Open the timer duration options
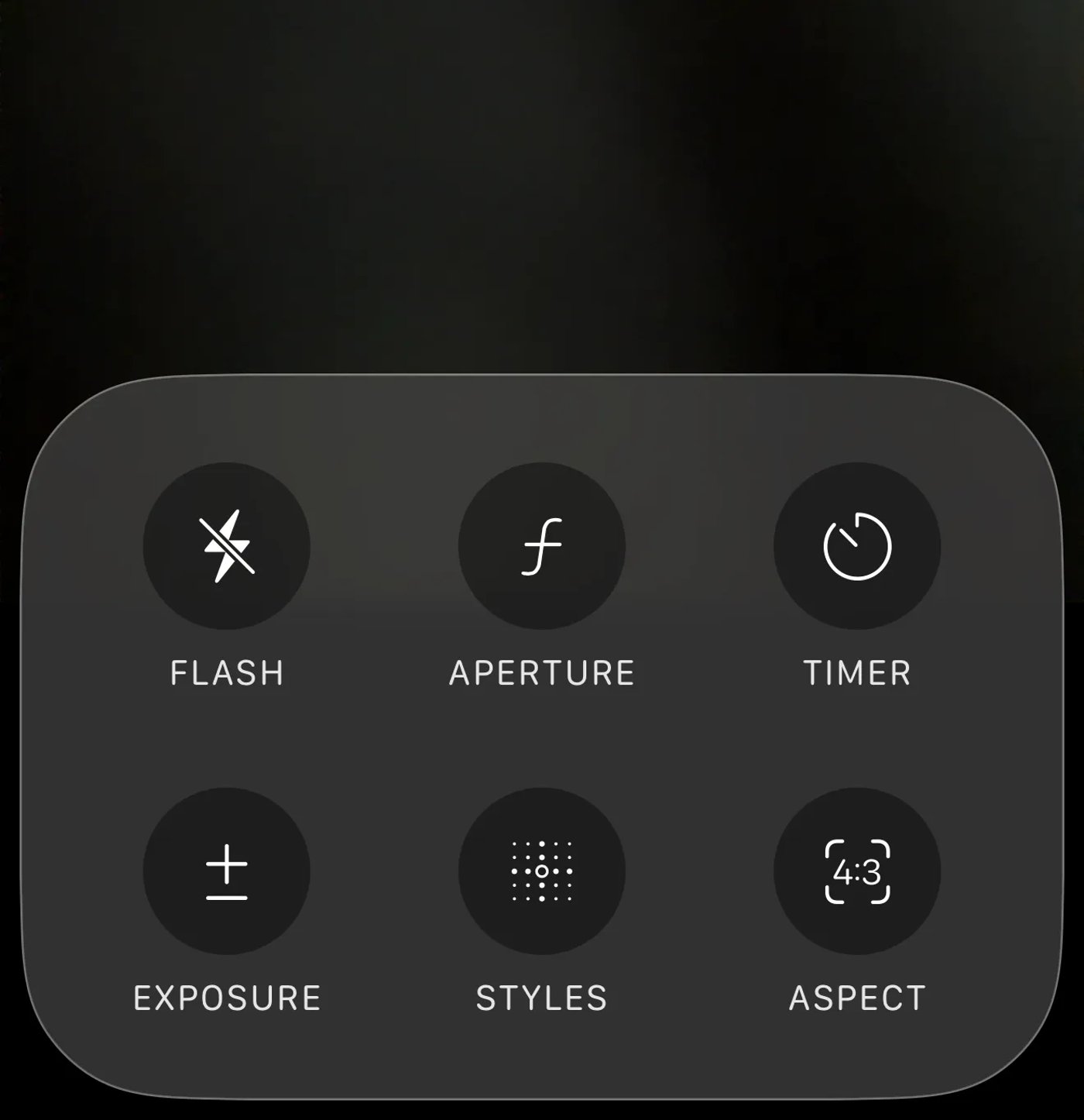1084x1120 pixels. 857,546
